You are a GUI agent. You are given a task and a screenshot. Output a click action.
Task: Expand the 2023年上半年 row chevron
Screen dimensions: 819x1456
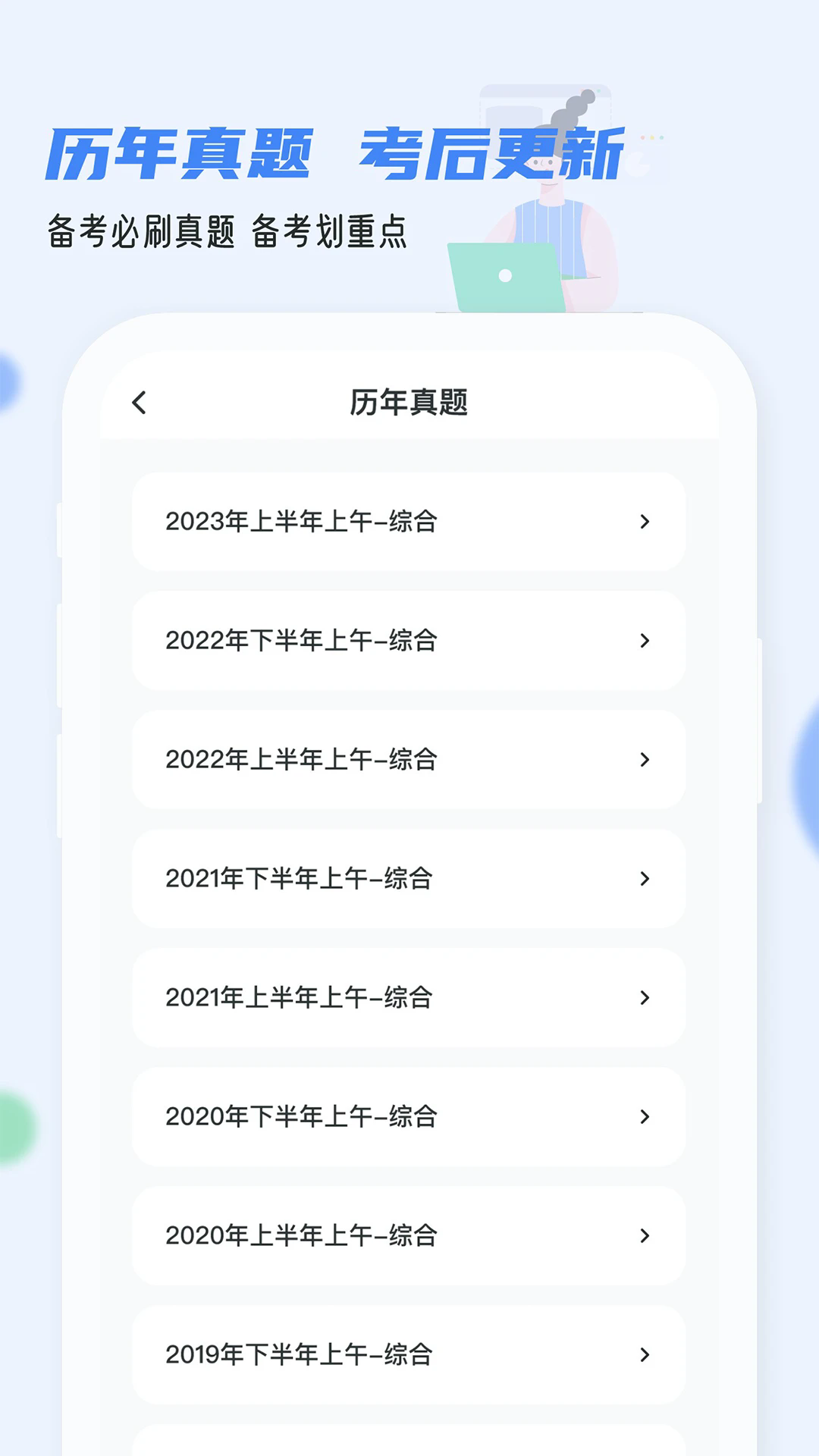[x=645, y=522]
